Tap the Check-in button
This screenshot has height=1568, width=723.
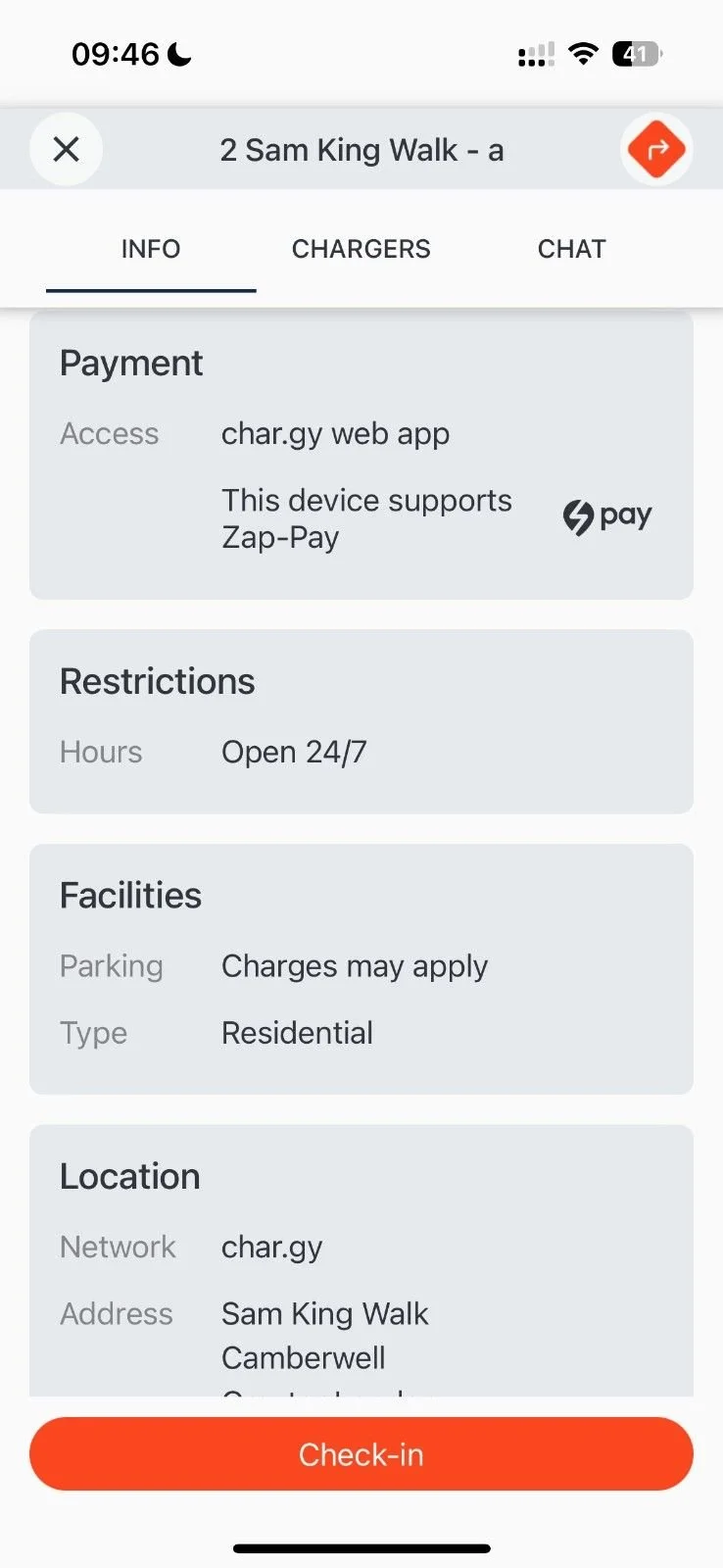(361, 1454)
